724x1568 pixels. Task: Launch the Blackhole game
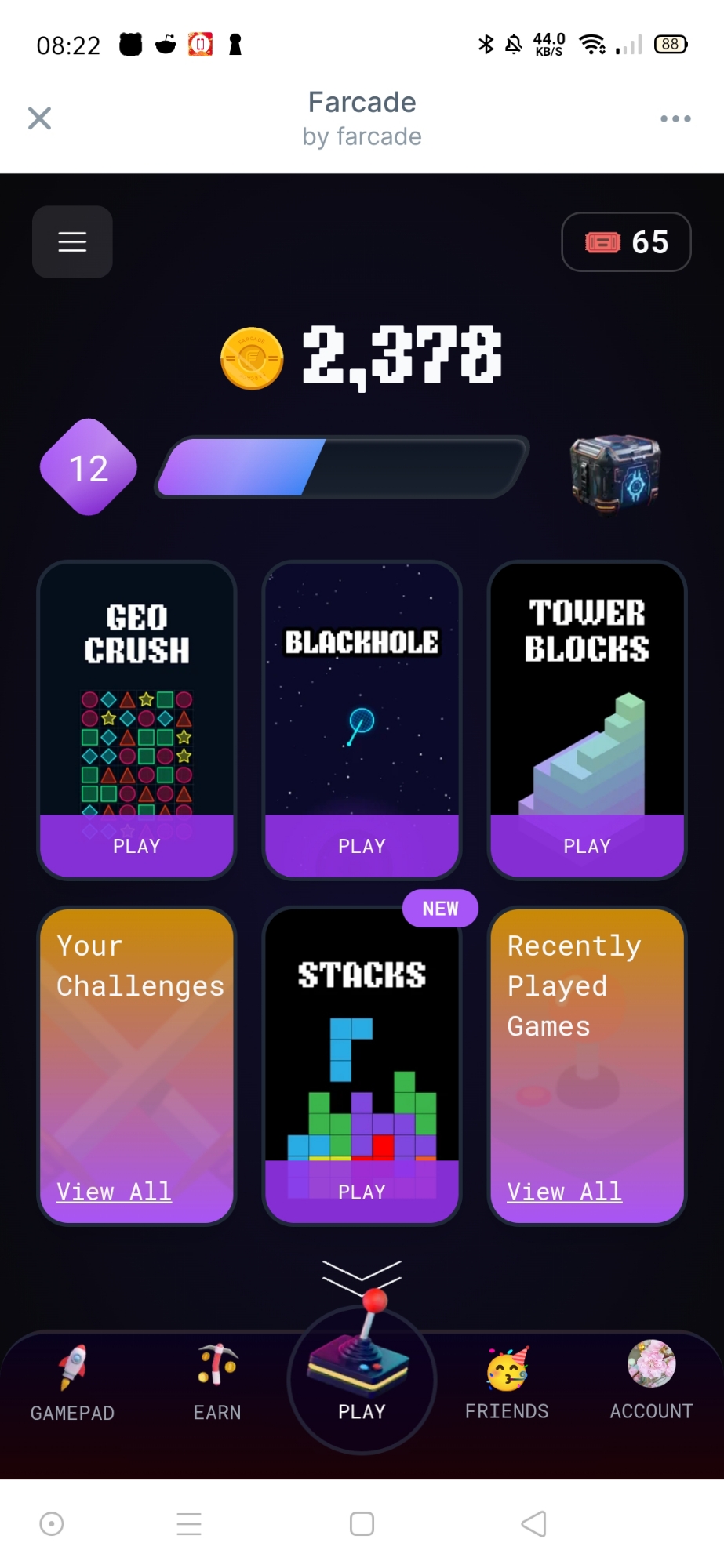362,845
